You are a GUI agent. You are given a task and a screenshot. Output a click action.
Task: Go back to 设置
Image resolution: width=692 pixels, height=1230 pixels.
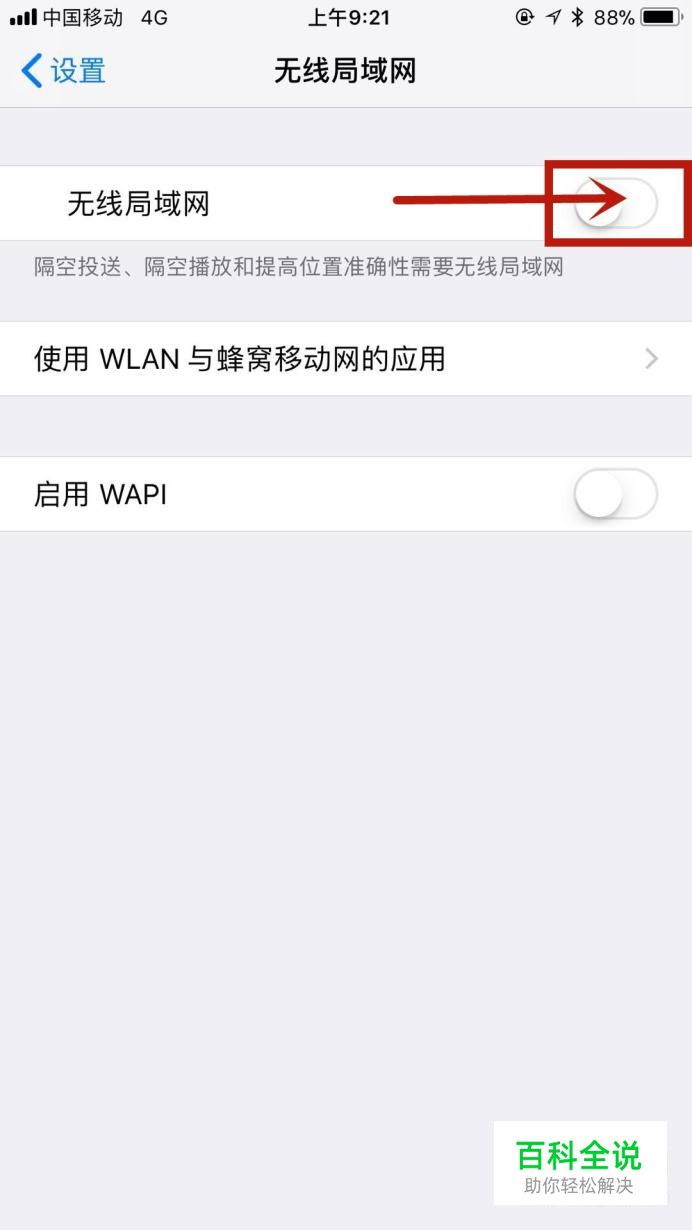pyautogui.click(x=63, y=72)
